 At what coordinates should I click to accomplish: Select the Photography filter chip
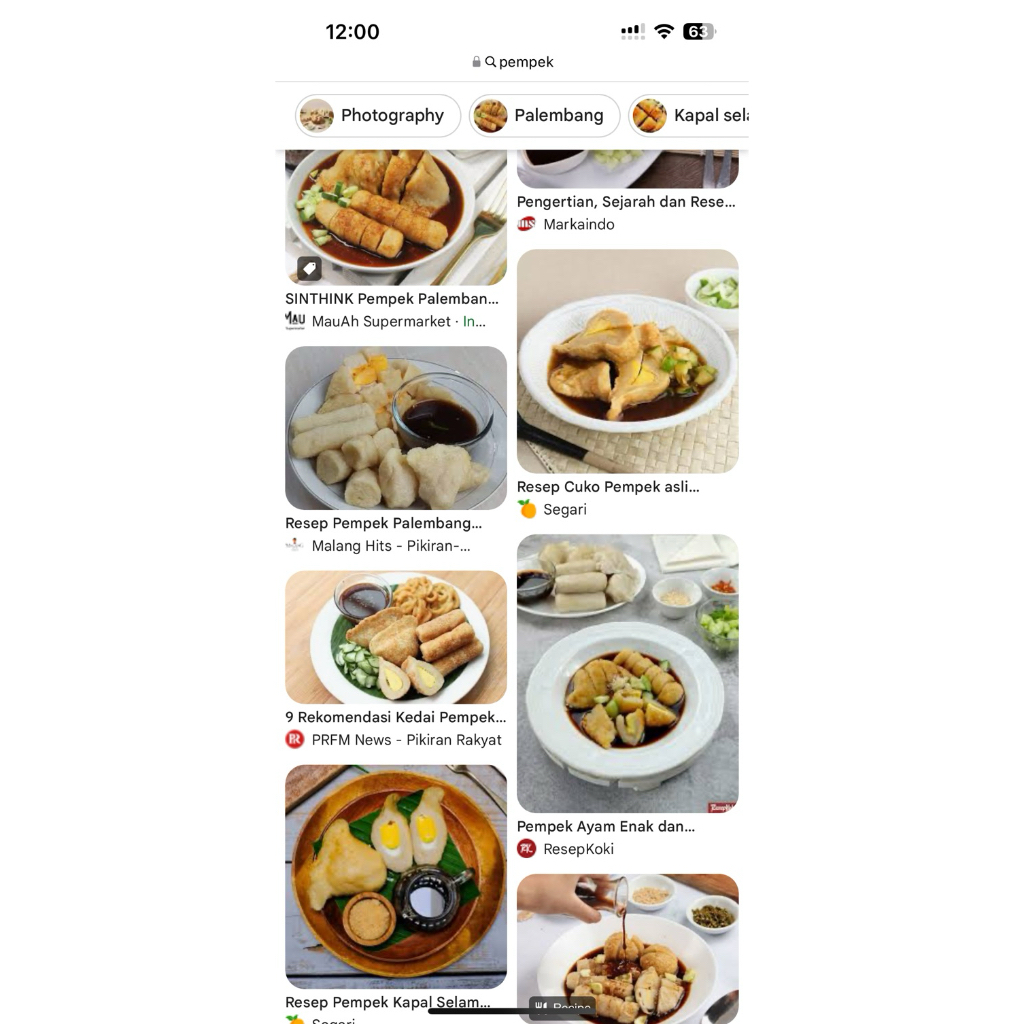click(378, 116)
